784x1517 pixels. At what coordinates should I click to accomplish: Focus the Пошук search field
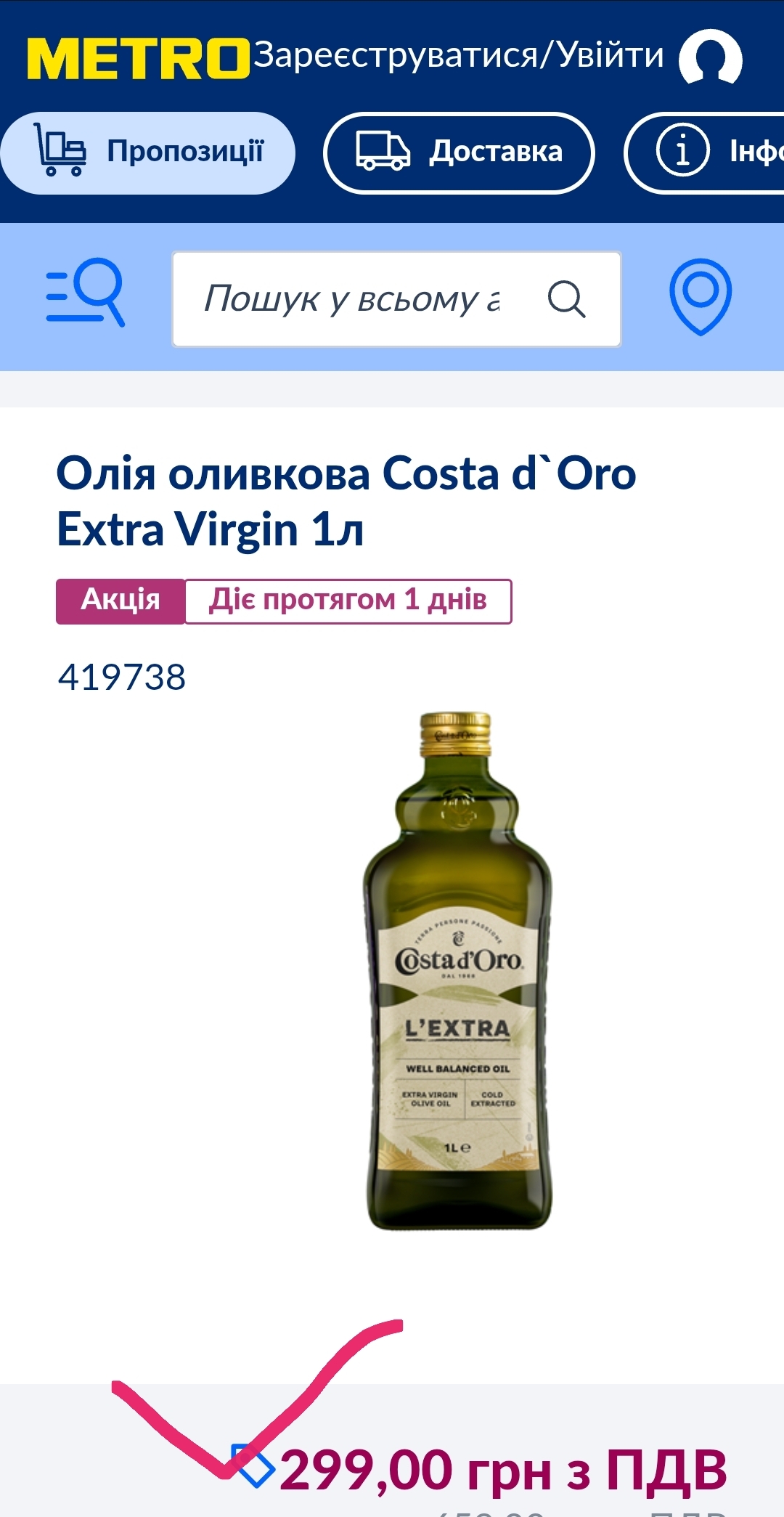352,299
